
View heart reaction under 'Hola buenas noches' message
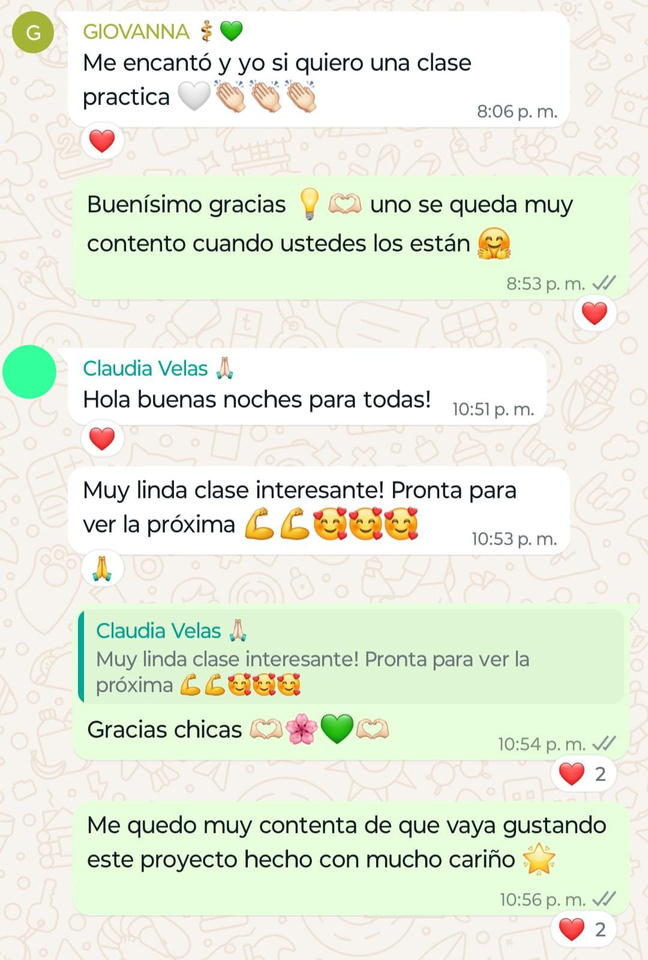[x=102, y=438]
